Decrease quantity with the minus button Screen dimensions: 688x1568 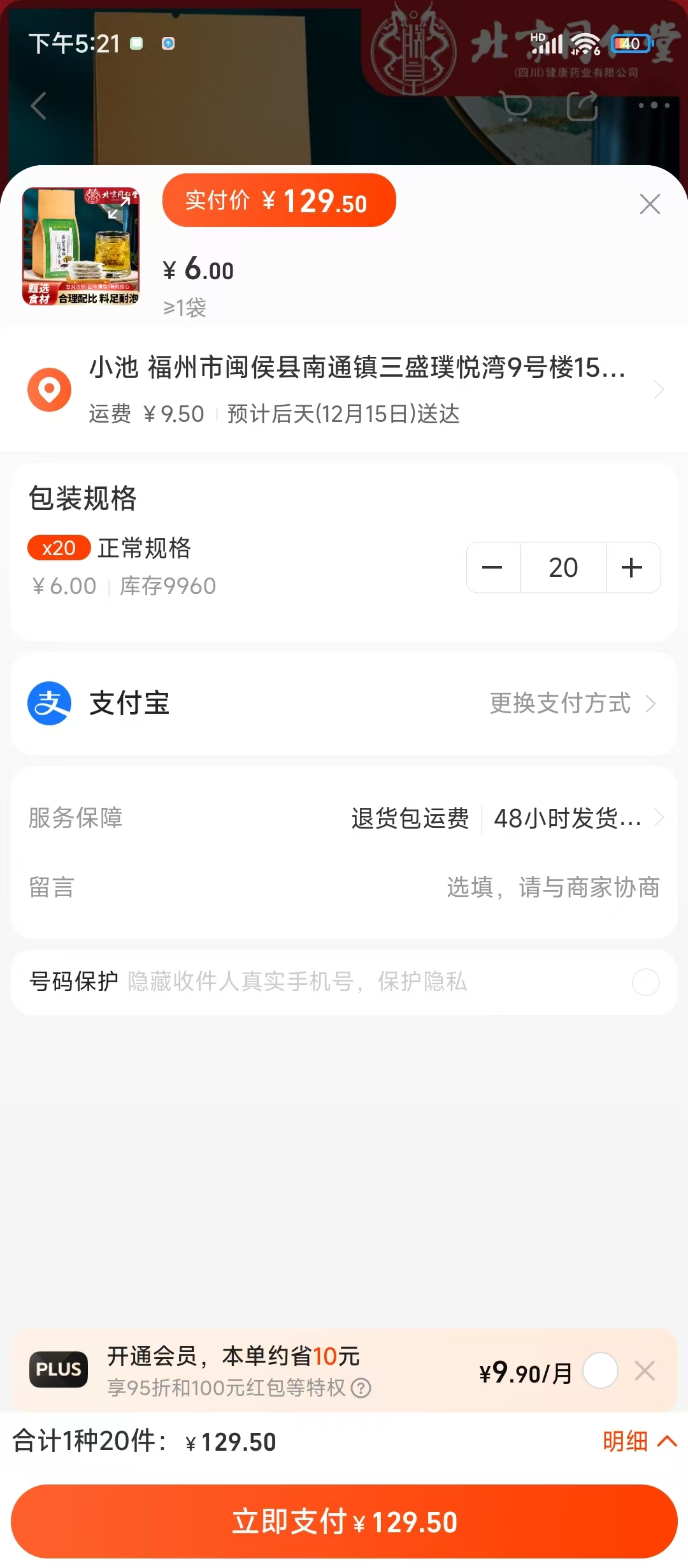coord(492,567)
